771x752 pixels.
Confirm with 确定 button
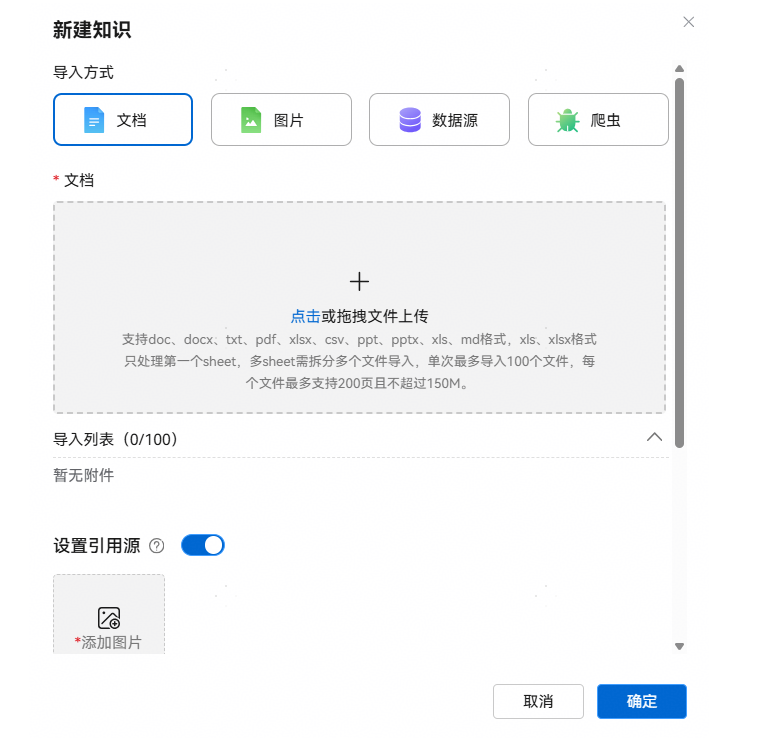tap(641, 701)
